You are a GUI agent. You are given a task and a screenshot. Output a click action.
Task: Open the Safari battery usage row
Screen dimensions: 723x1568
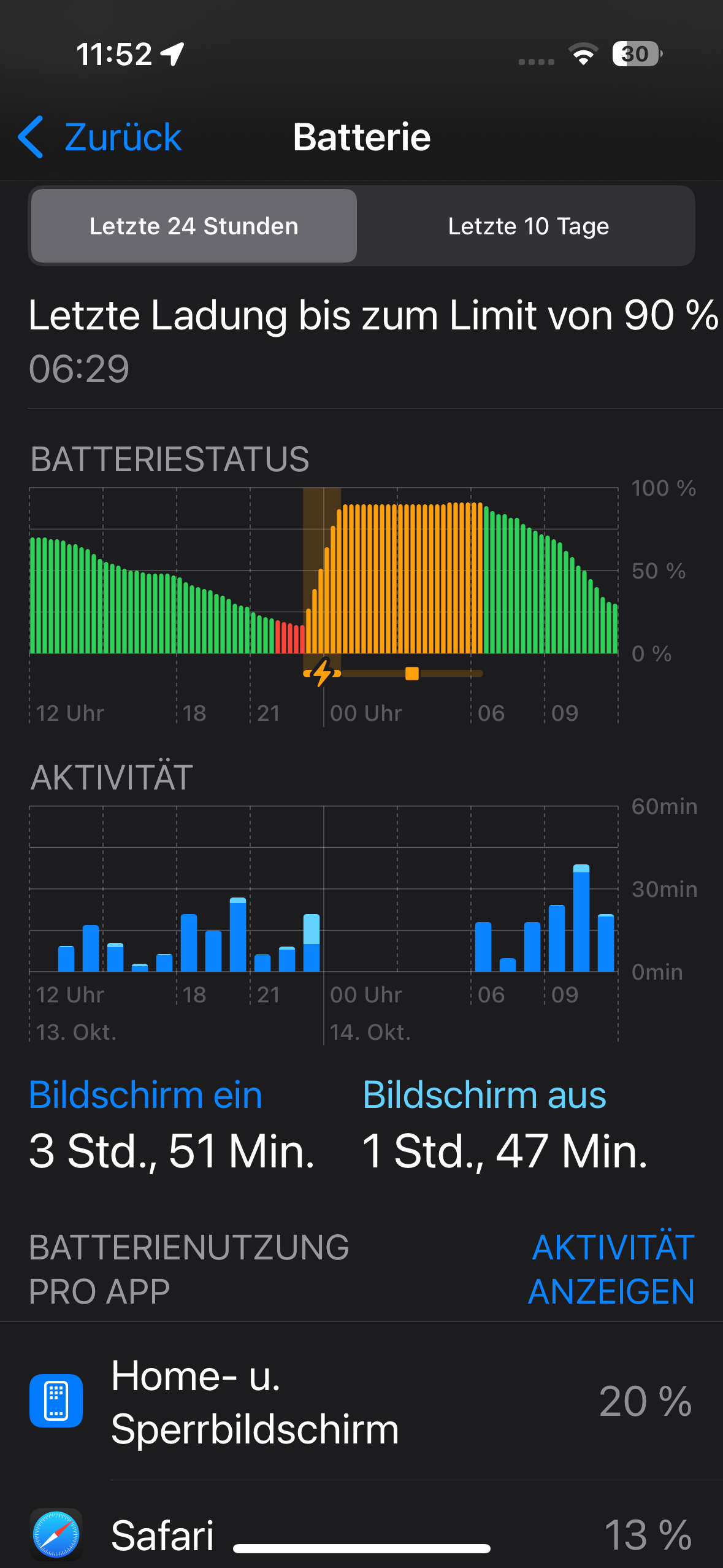coord(361,1535)
